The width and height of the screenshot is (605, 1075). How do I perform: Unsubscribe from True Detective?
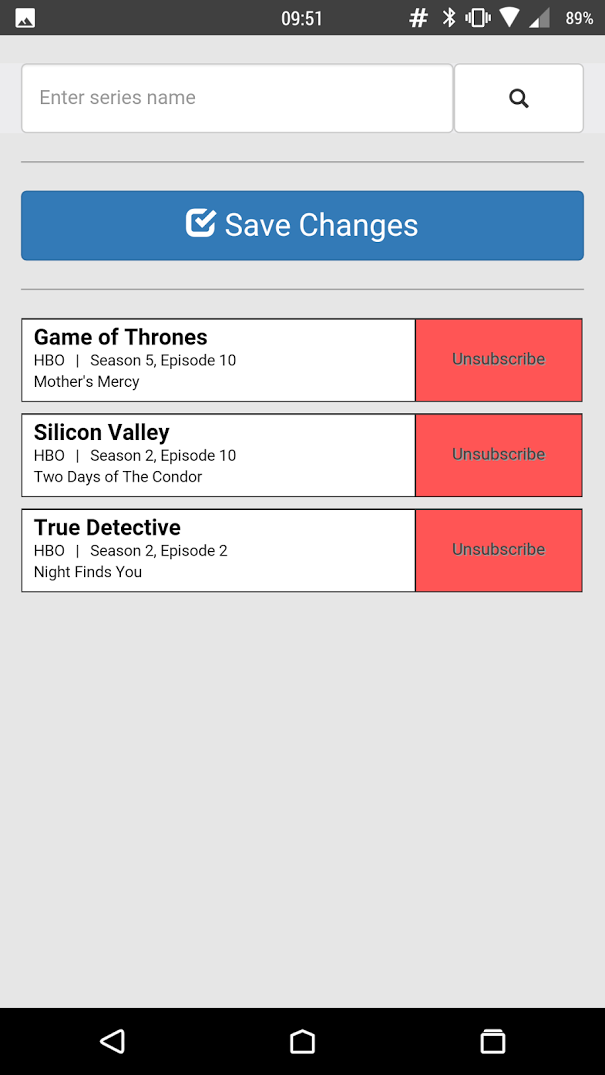(x=499, y=551)
